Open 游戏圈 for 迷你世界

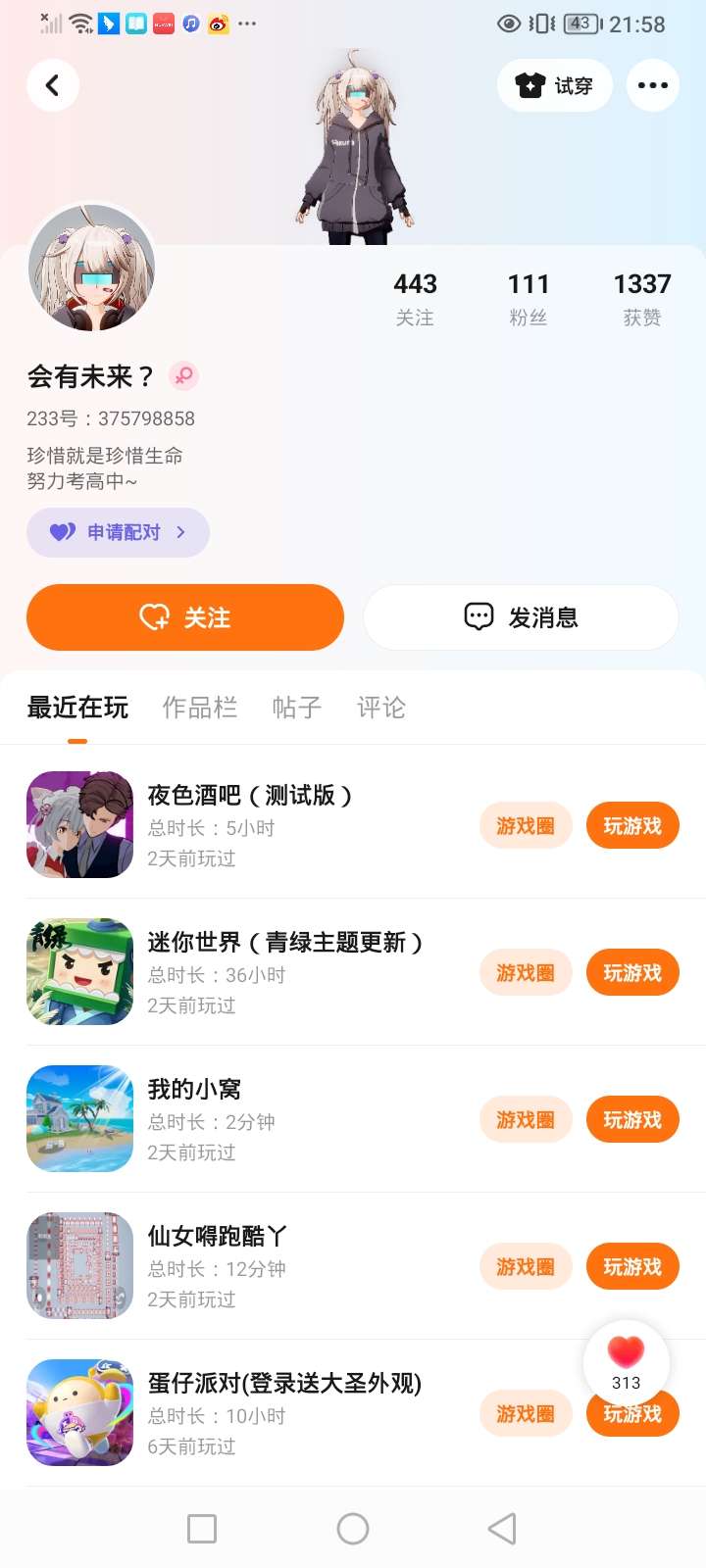(526, 973)
